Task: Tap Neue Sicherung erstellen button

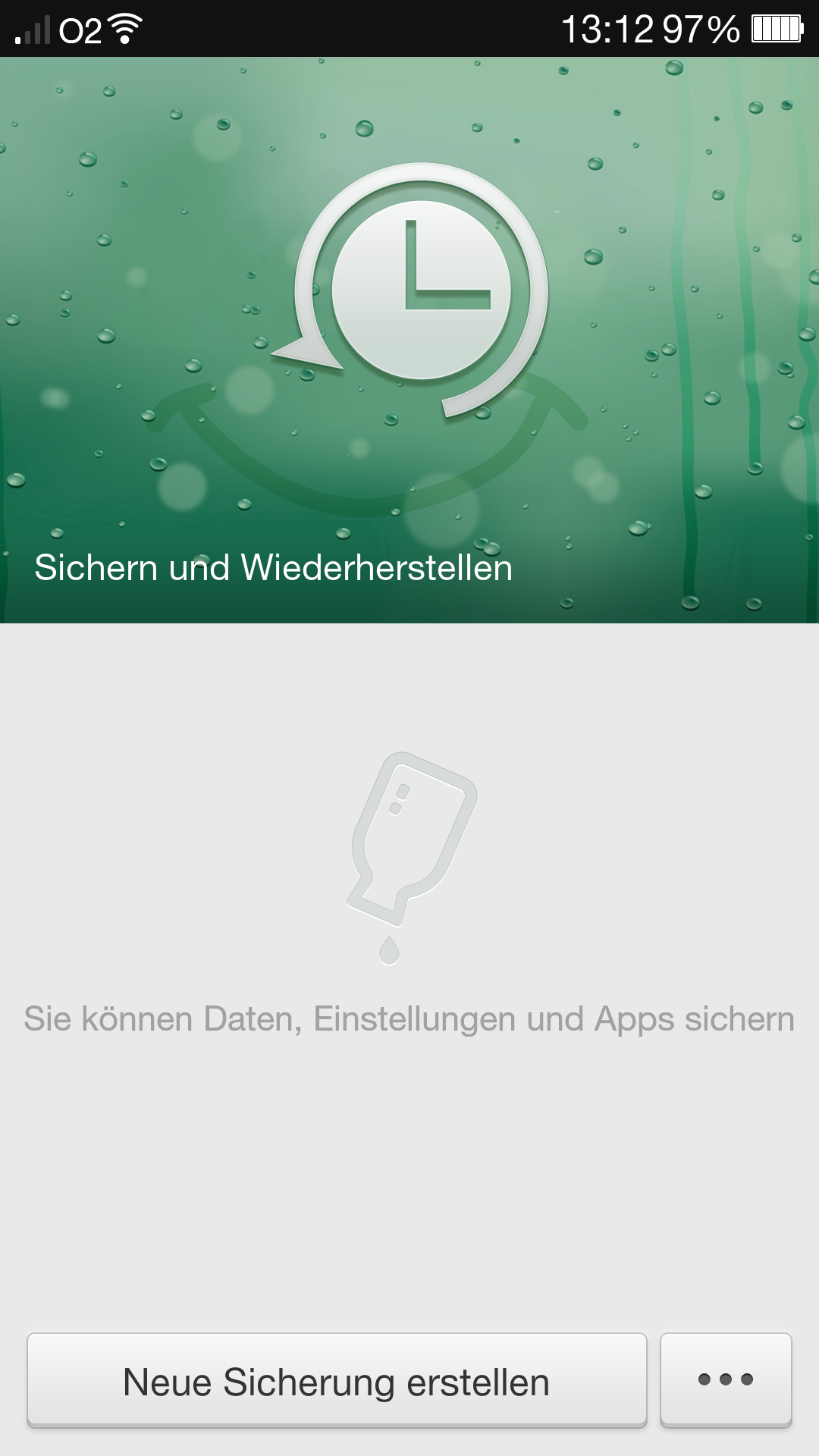Action: (x=337, y=1381)
